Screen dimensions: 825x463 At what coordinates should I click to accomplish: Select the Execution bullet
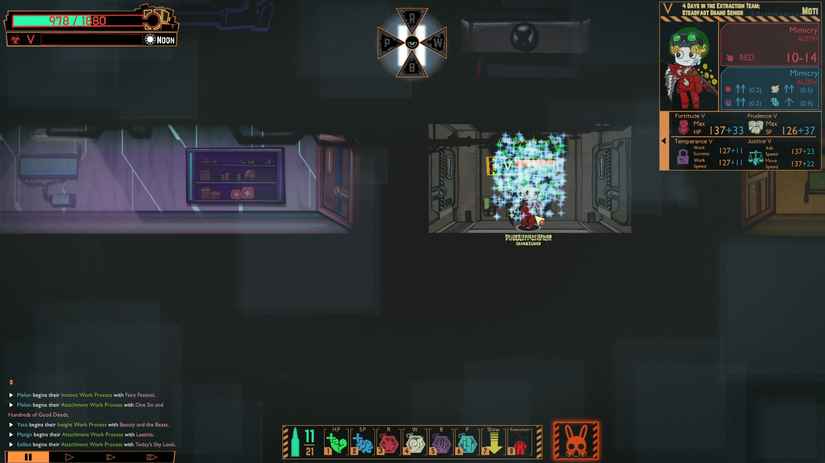519,442
